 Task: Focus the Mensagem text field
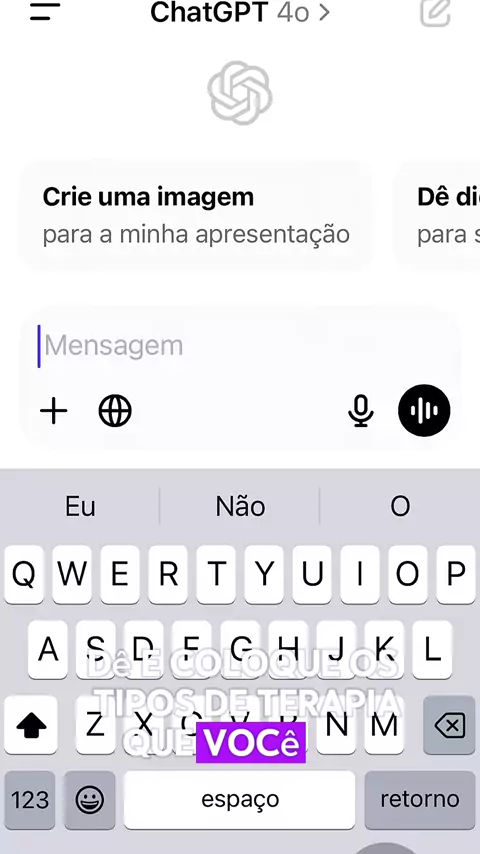point(240,346)
